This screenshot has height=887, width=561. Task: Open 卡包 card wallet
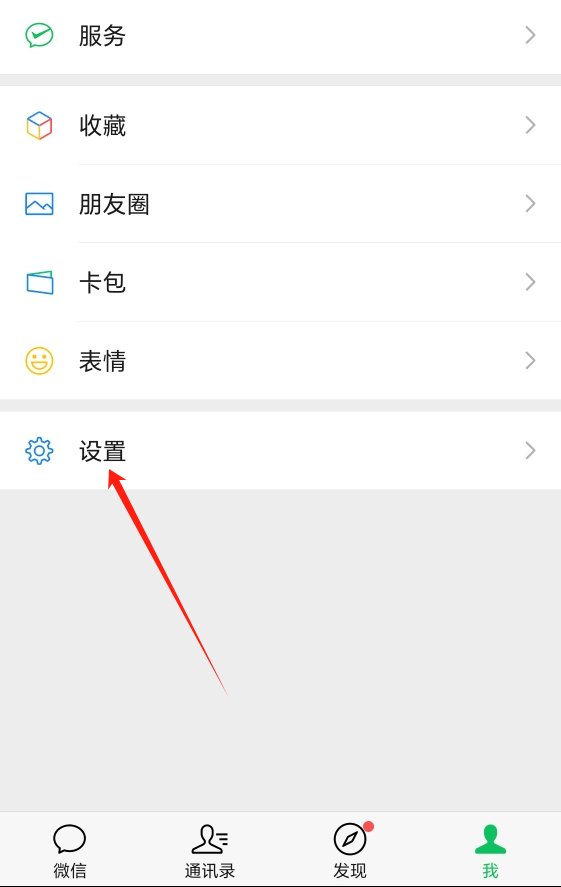coord(280,282)
